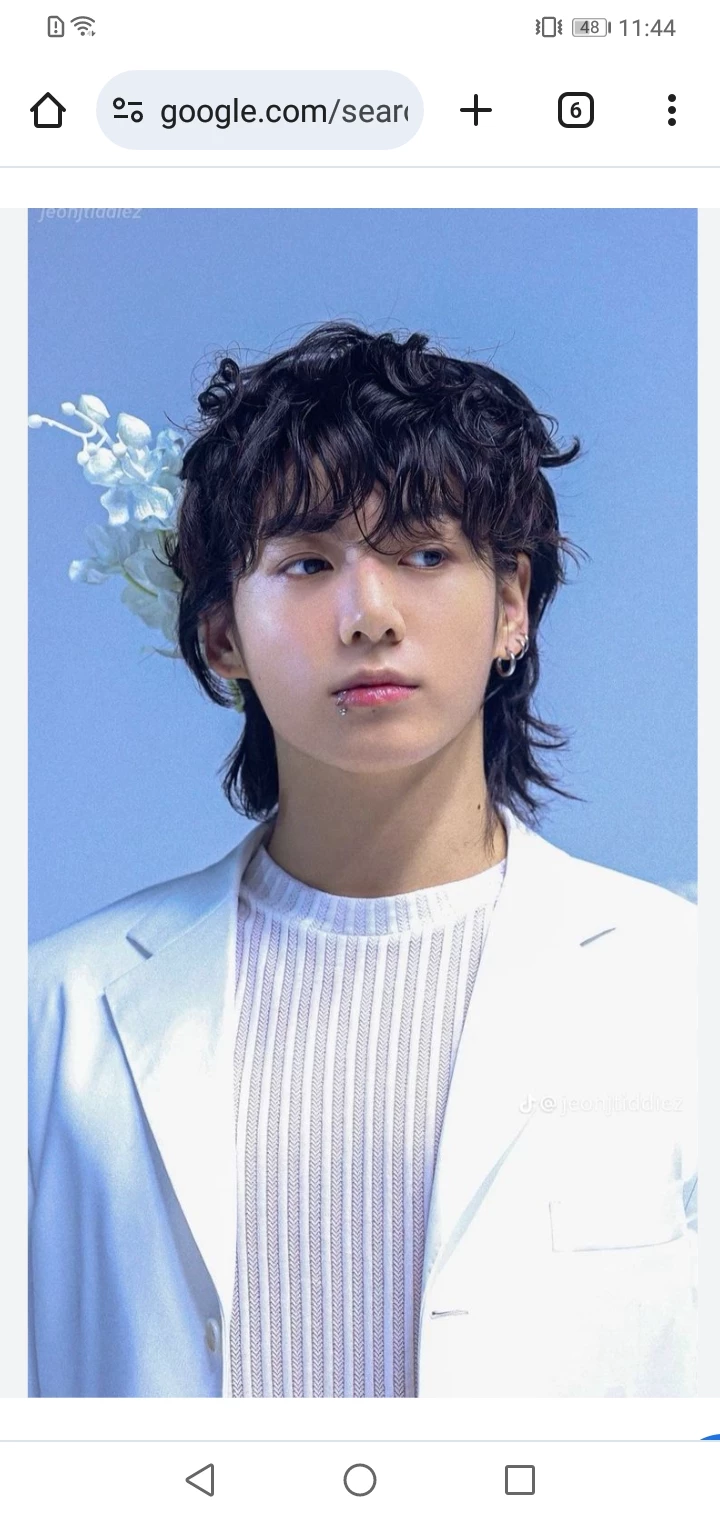Tap the google.com address bar

pos(284,111)
